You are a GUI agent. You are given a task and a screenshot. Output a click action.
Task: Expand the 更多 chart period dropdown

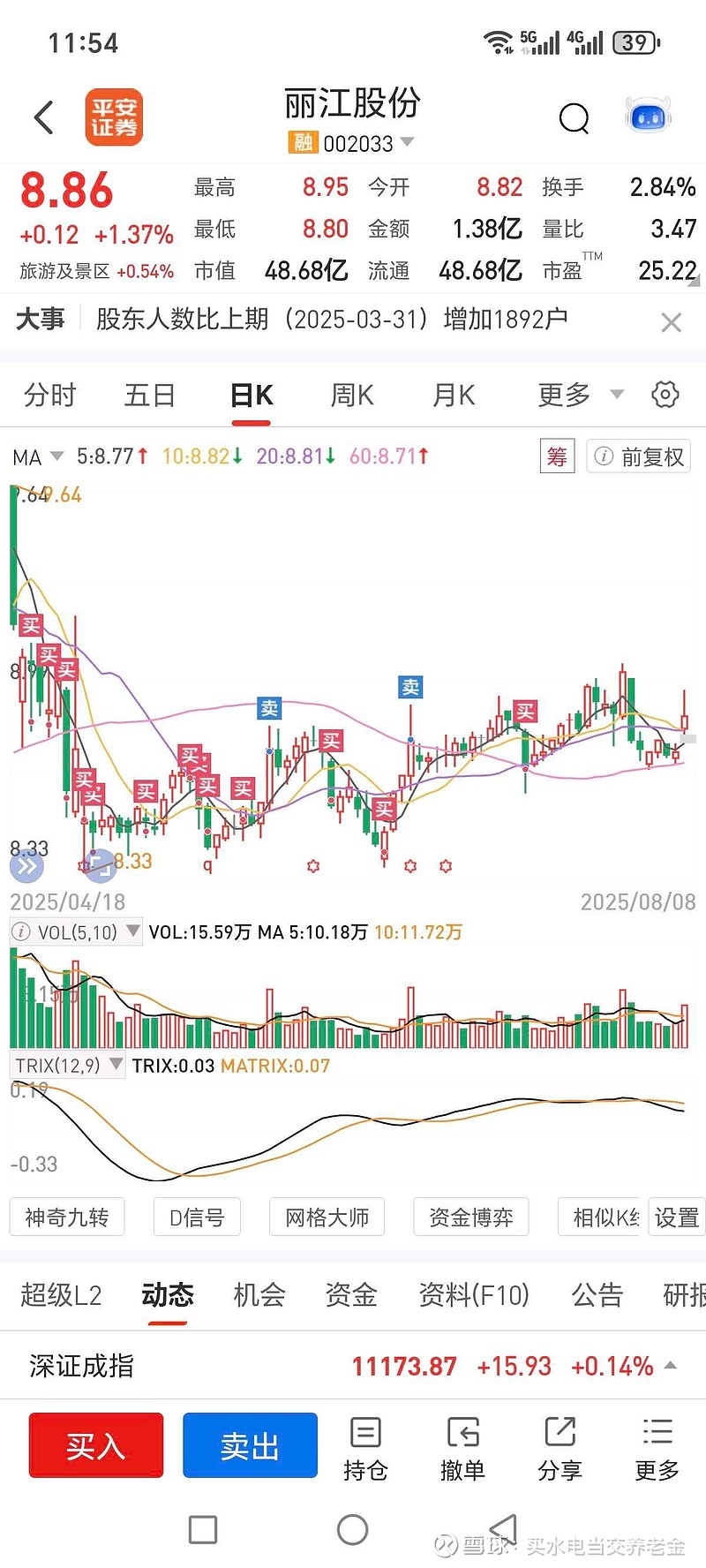click(579, 395)
